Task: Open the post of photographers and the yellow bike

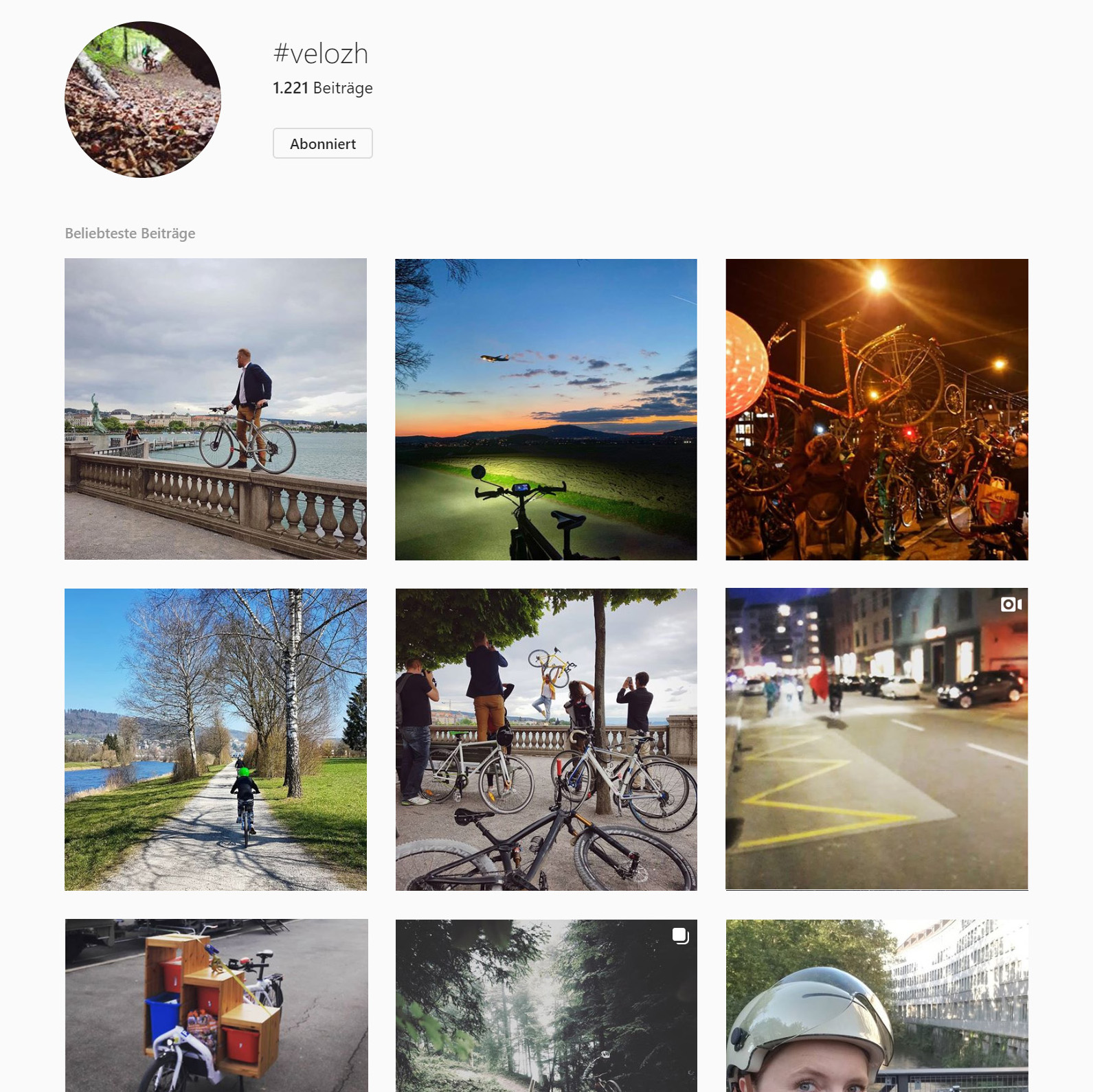Action: tap(546, 740)
